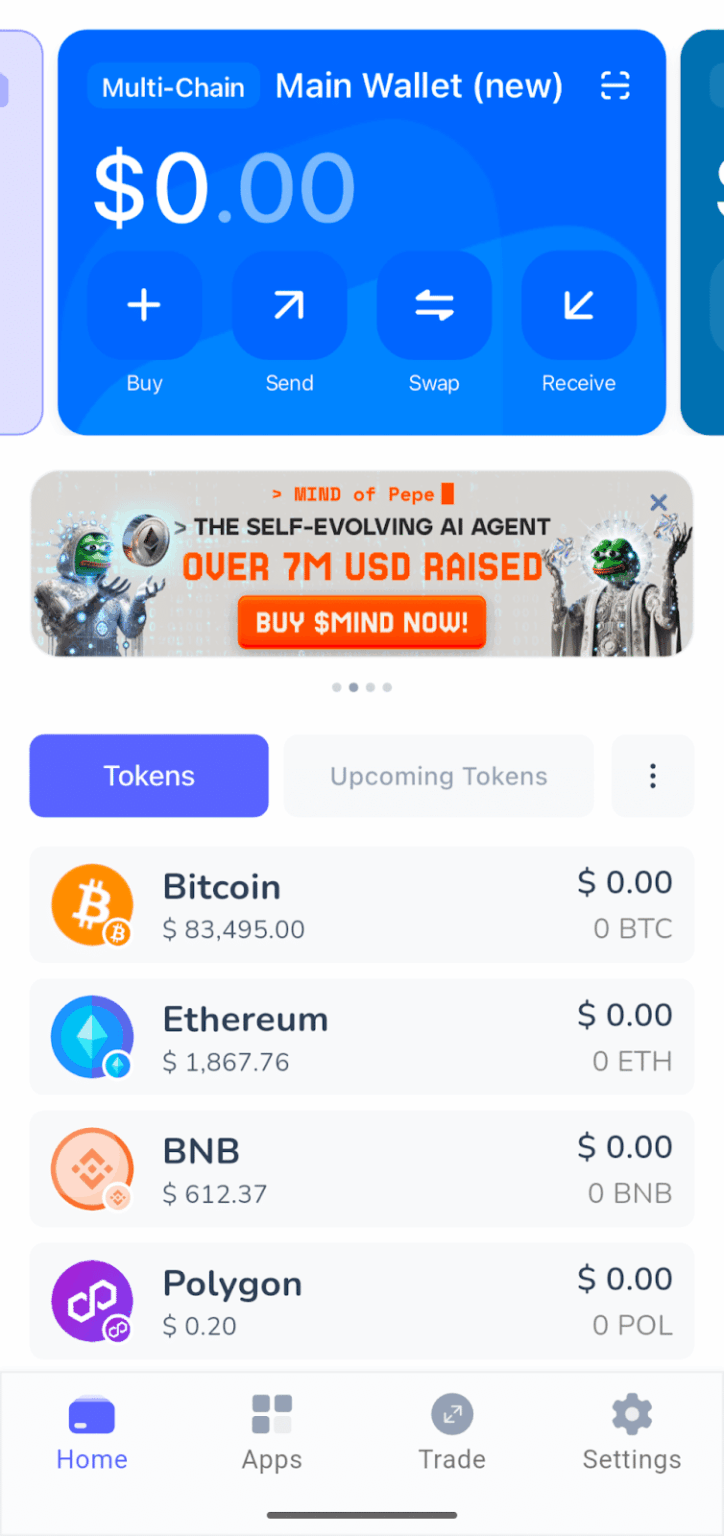This screenshot has height=1536, width=724.
Task: Select the Tokens tab
Action: click(x=149, y=776)
